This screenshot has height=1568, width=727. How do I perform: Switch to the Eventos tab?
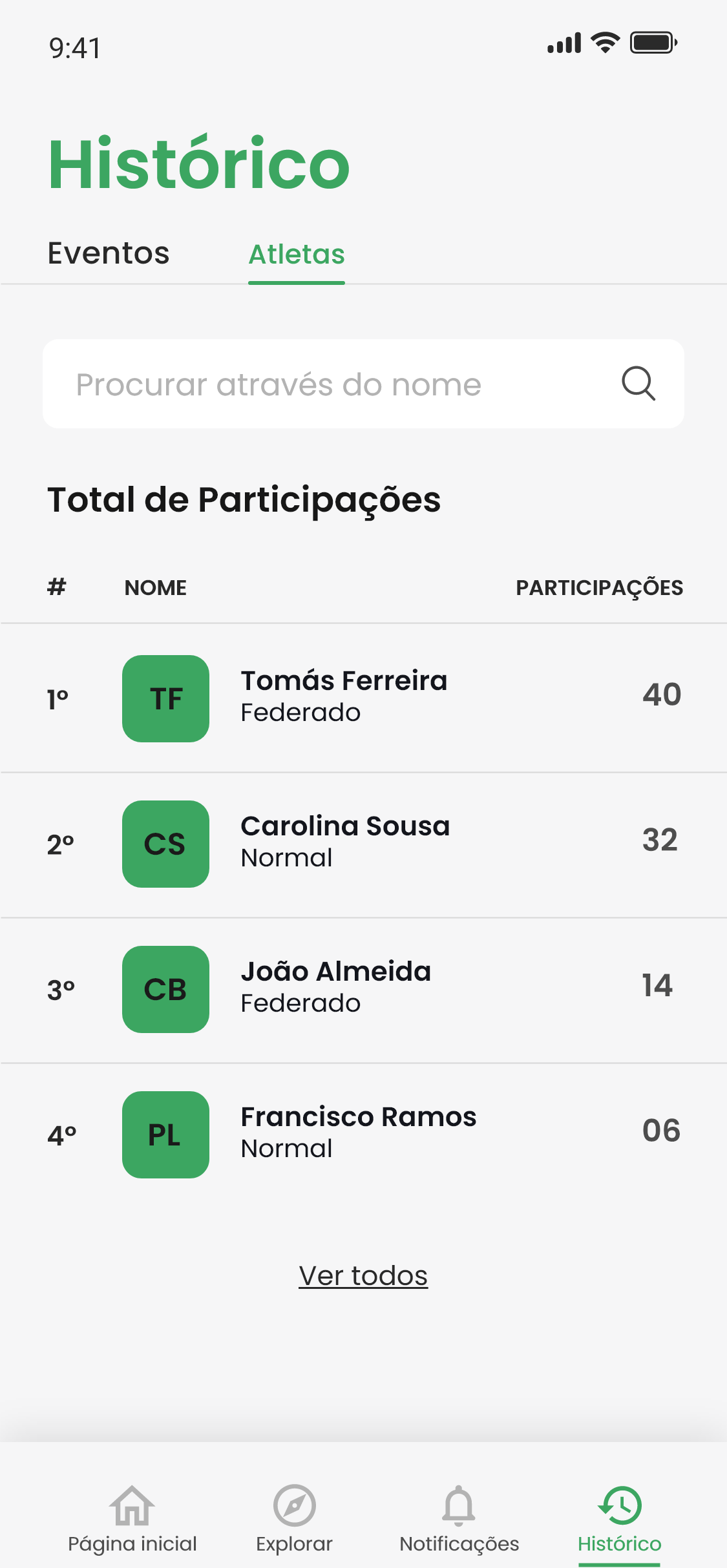108,254
